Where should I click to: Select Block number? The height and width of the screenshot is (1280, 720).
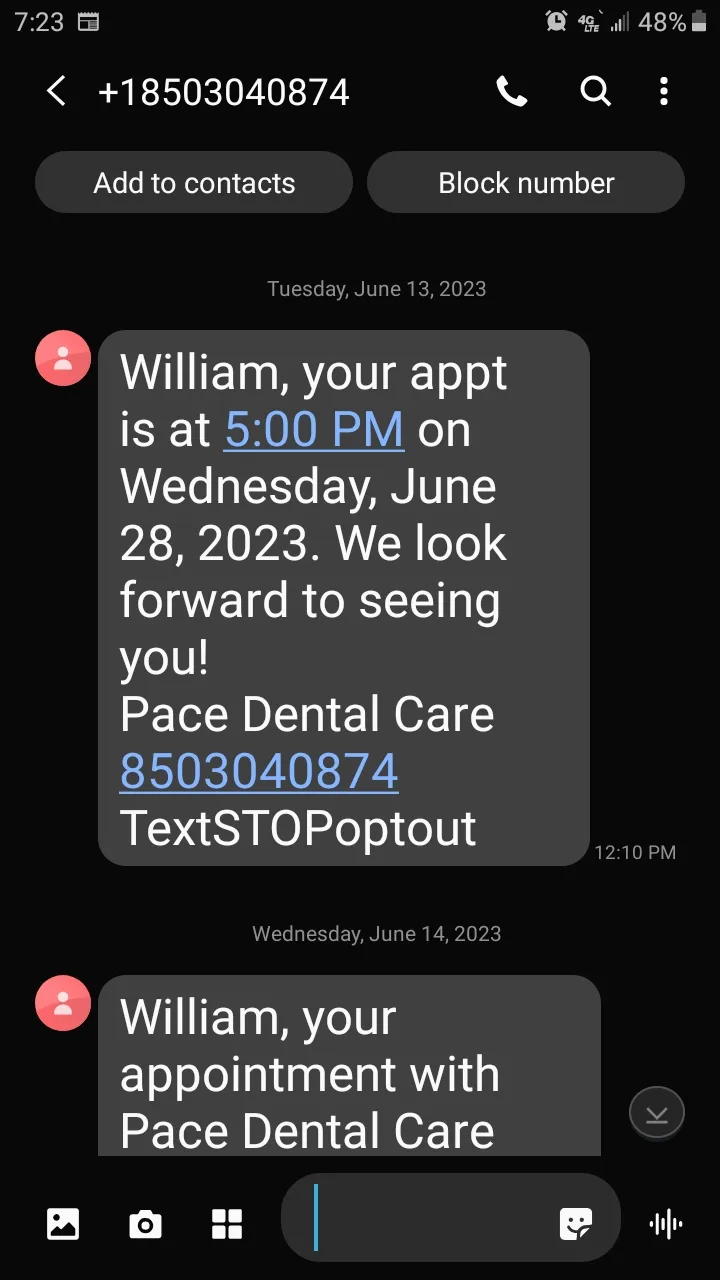click(526, 183)
